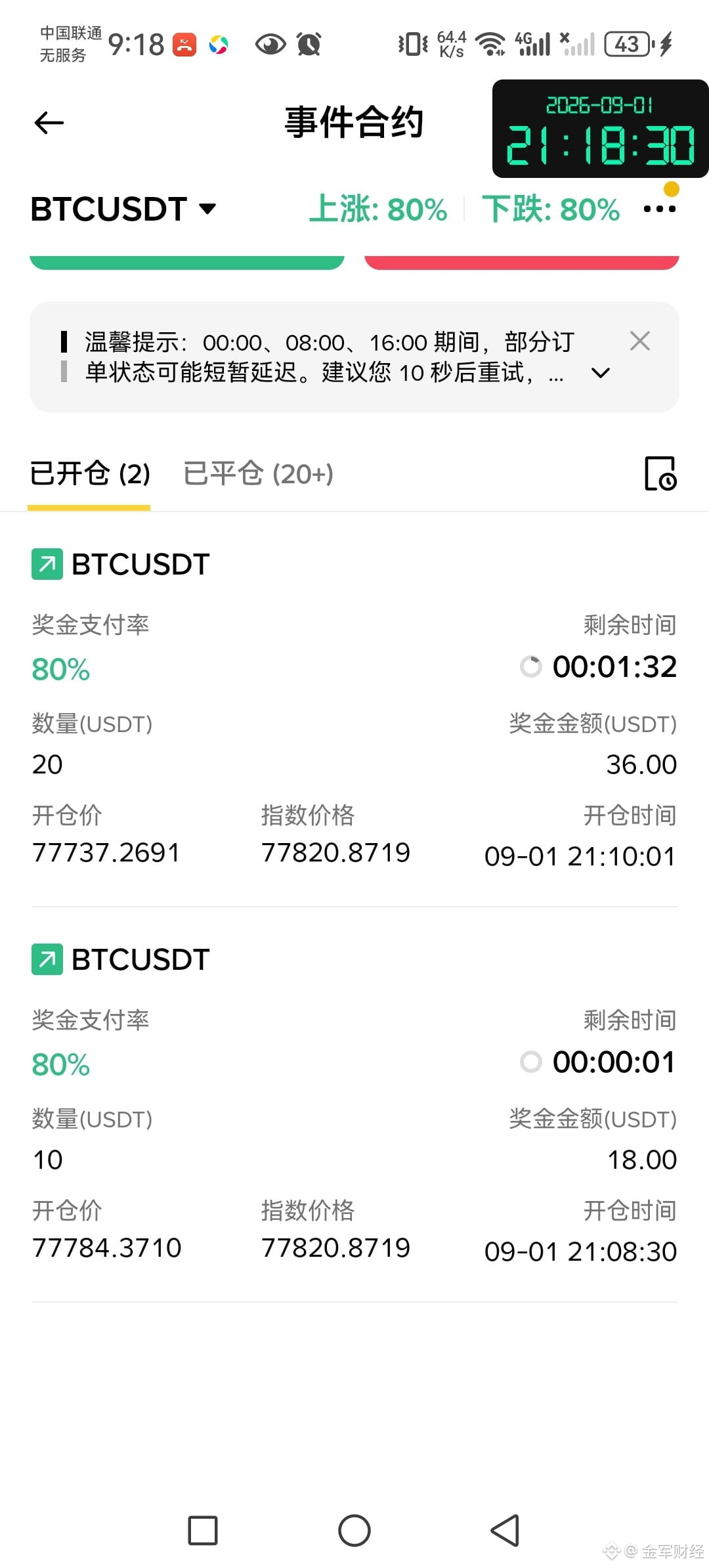The image size is (709, 1568).
Task: Go back using the top-left arrow
Action: click(49, 123)
